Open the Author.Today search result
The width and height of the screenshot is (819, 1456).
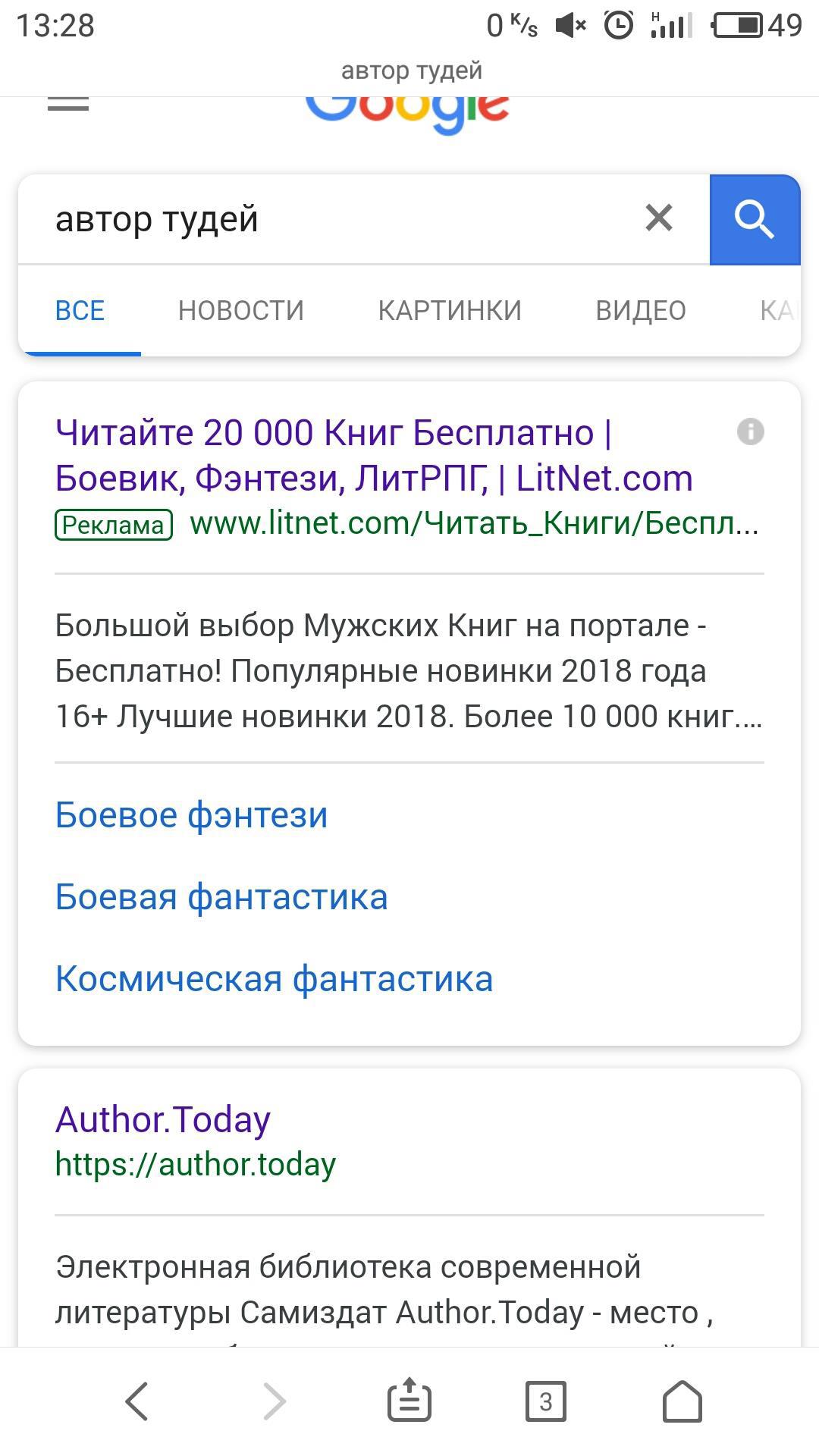tap(162, 1120)
